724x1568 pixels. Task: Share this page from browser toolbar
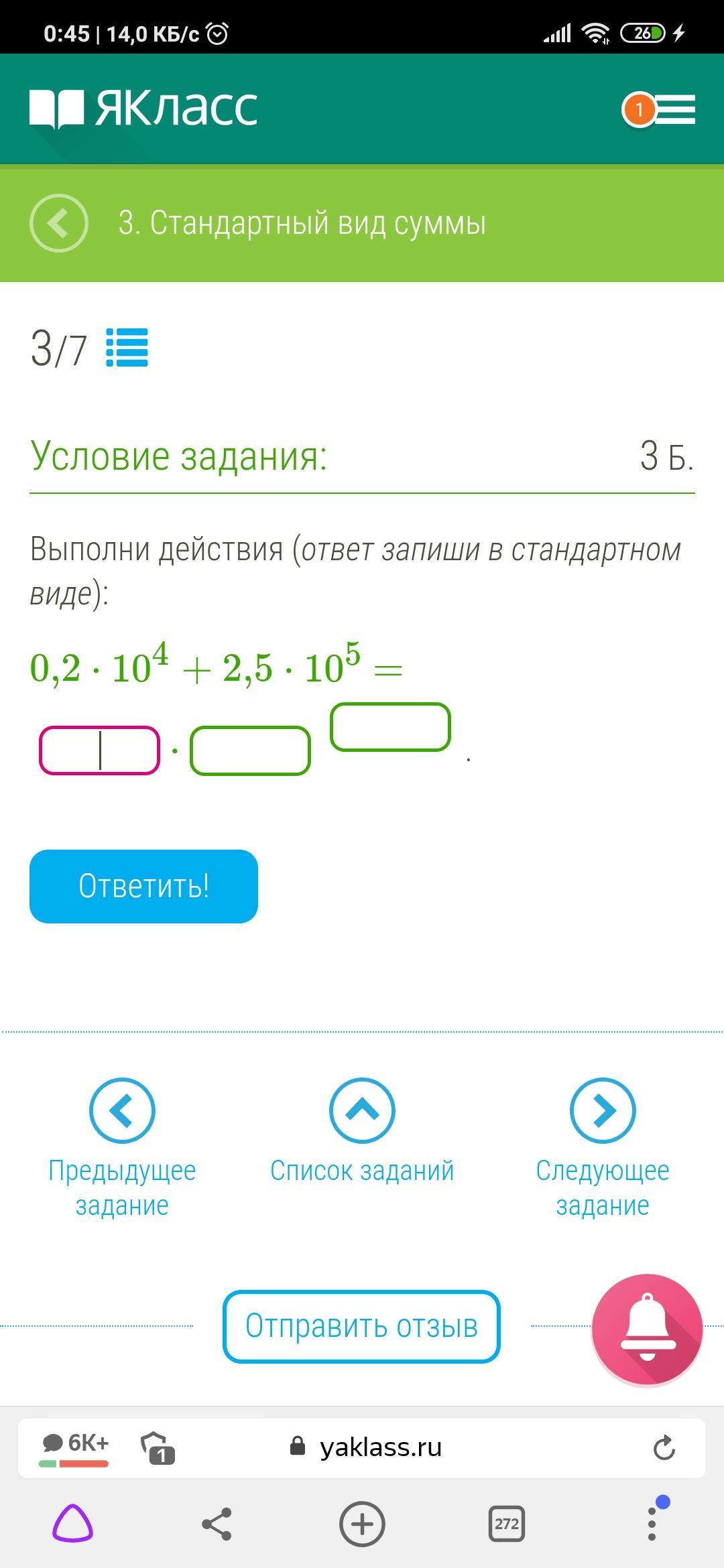[x=217, y=1524]
